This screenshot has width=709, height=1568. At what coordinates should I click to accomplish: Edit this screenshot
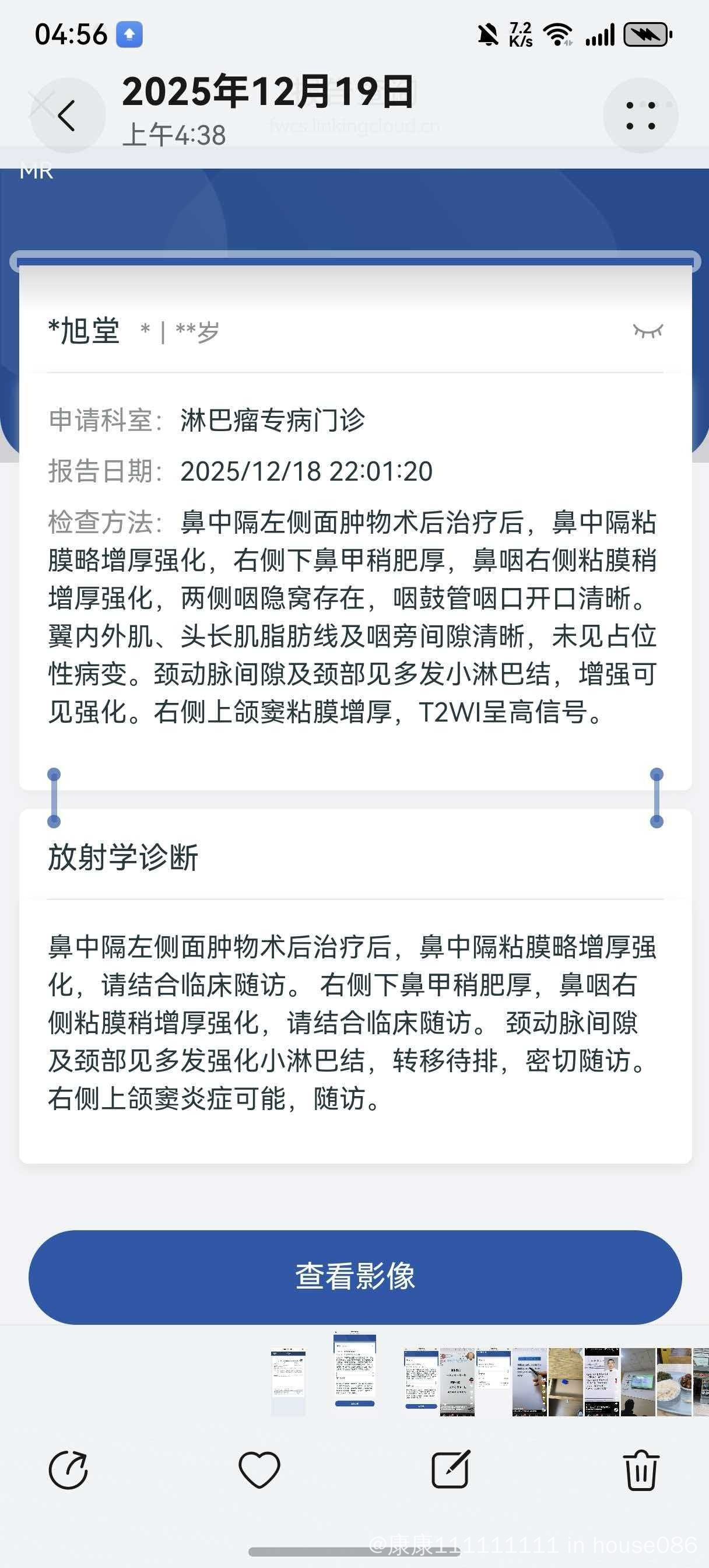(x=450, y=1470)
